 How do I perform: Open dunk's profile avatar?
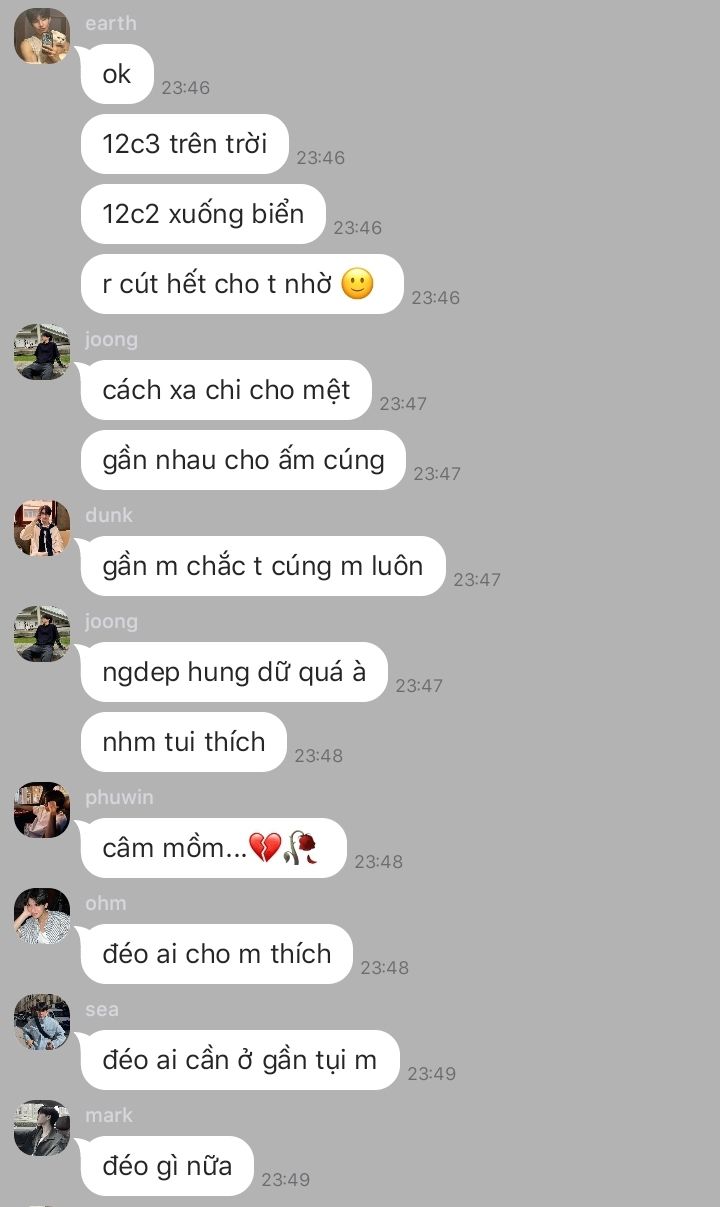tap(42, 528)
